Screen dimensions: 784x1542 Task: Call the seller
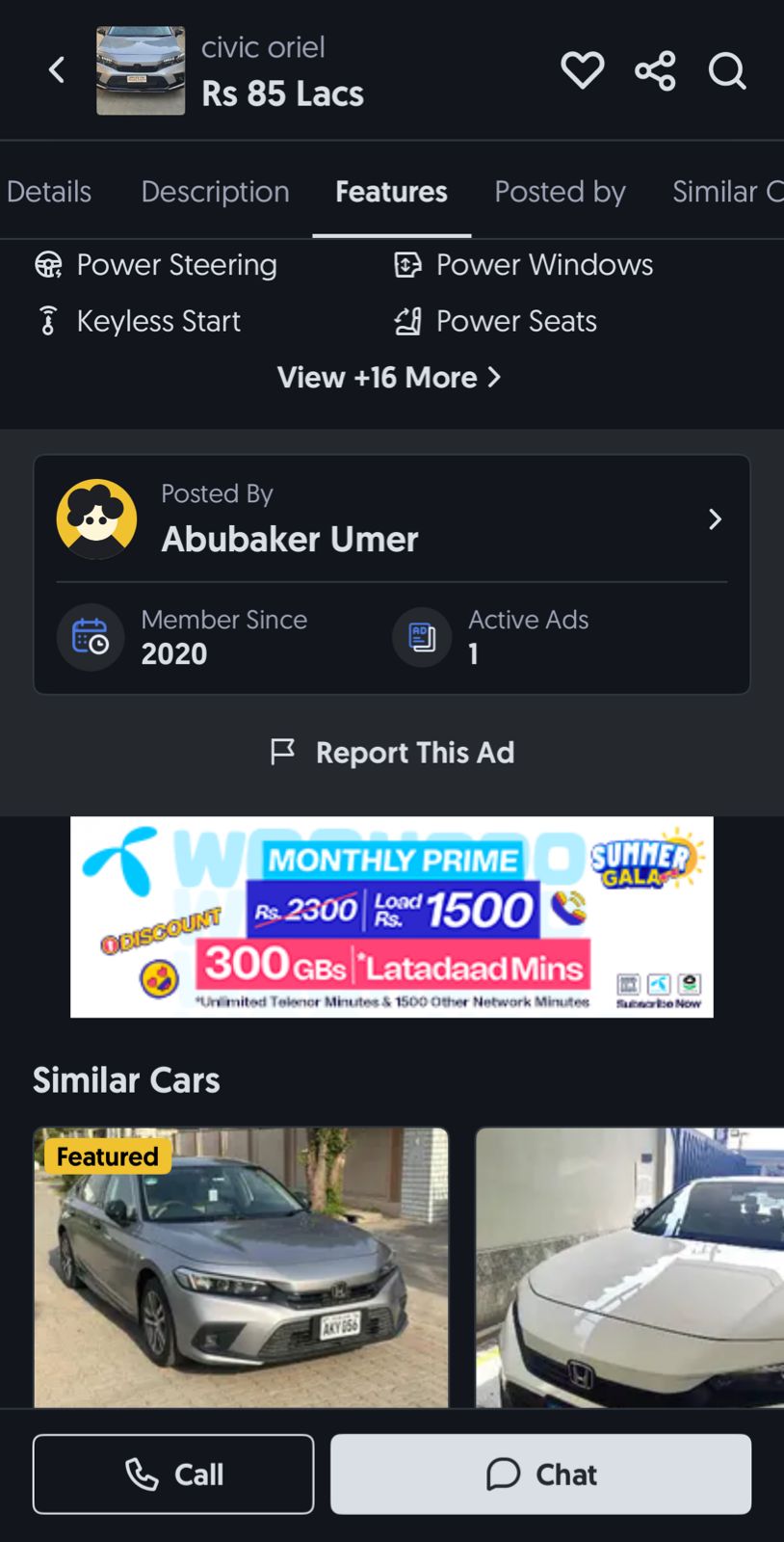(173, 1474)
